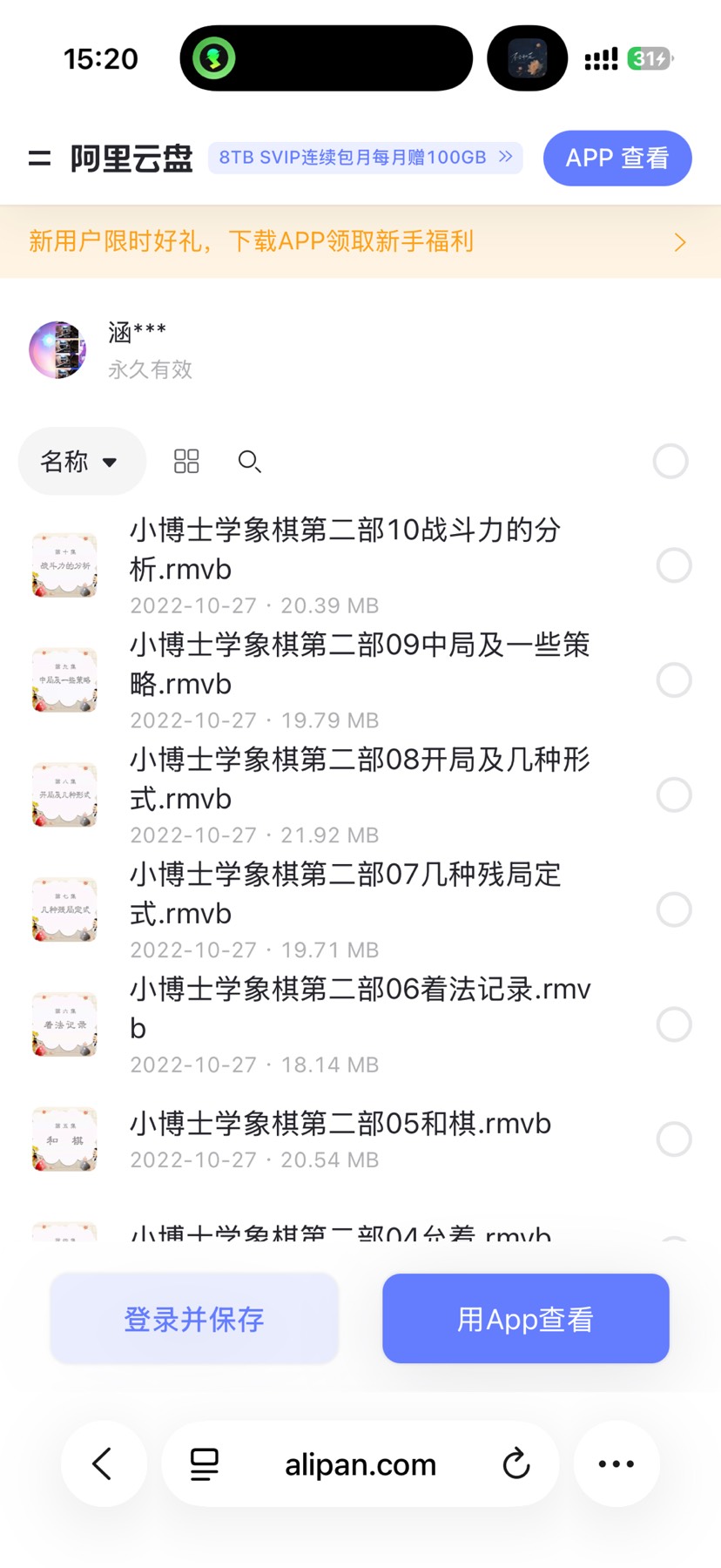Viewport: 721px width, 1568px height.
Task: Expand the 名称 sort dropdown
Action: (81, 461)
